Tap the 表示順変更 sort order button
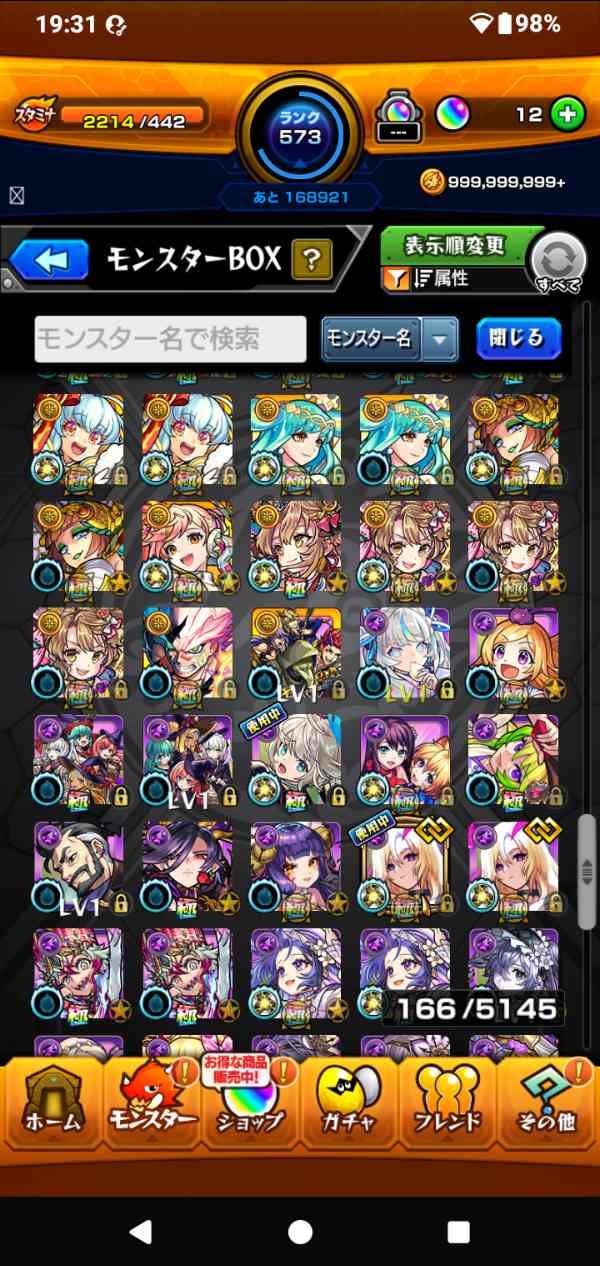600x1266 pixels. [x=455, y=246]
